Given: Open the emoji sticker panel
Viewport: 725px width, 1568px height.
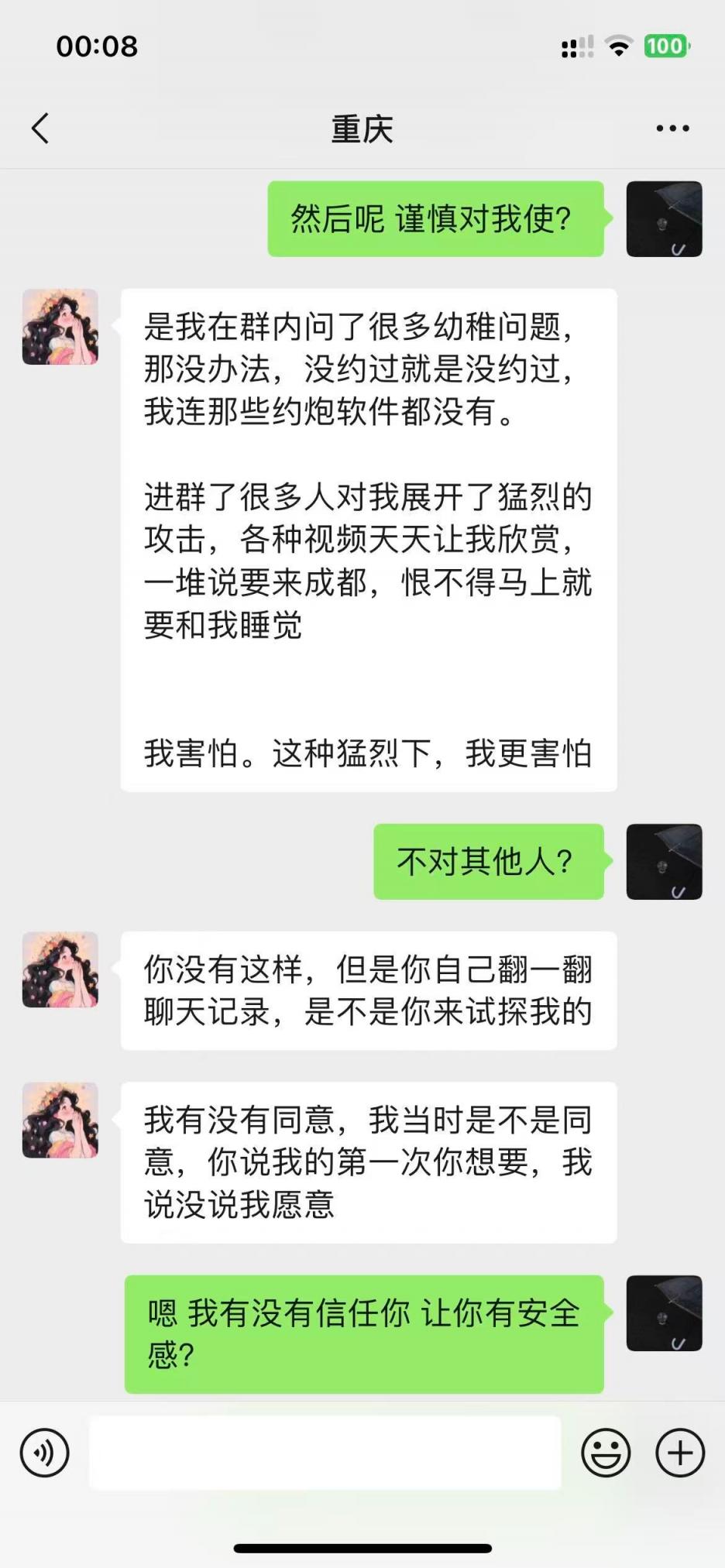Looking at the screenshot, I should tap(606, 1453).
